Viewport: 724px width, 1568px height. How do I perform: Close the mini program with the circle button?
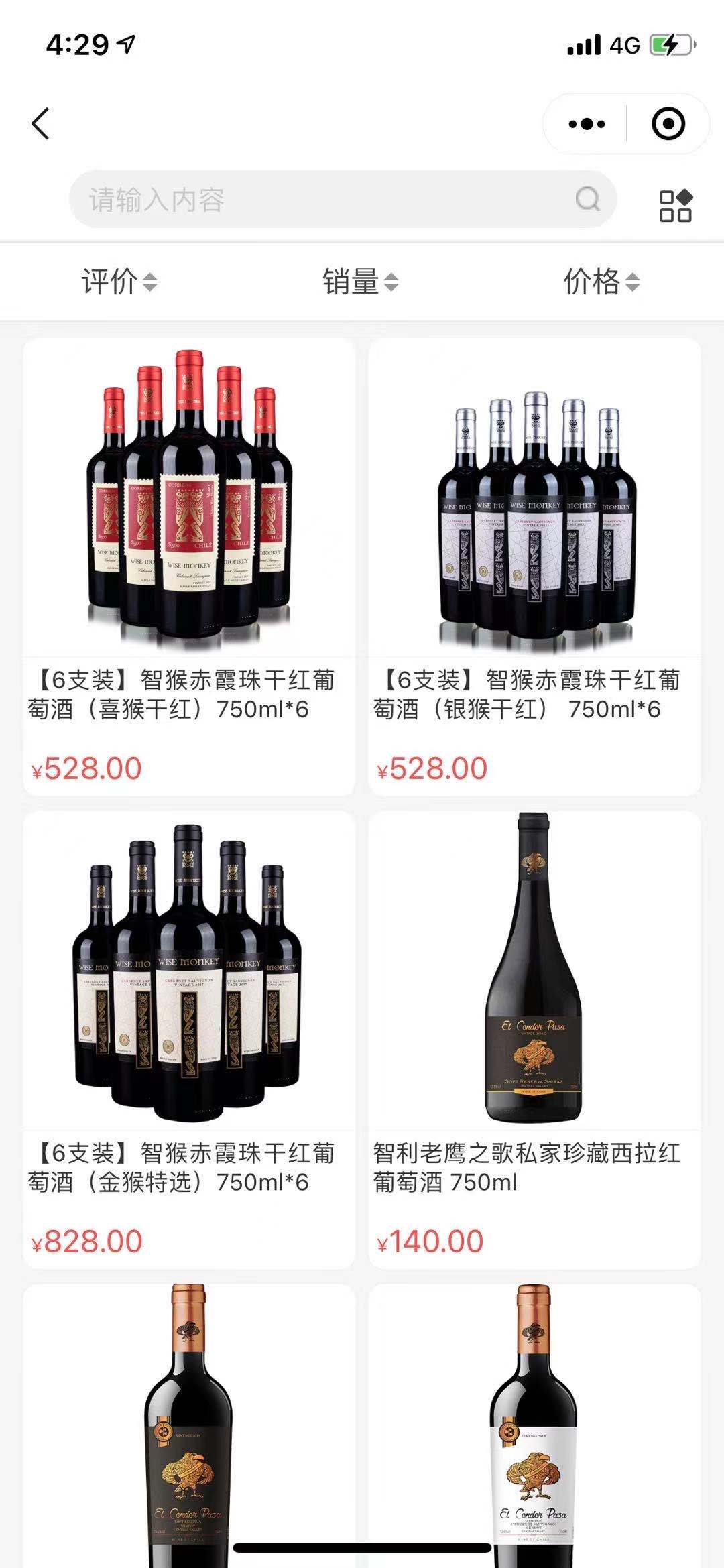click(x=668, y=124)
